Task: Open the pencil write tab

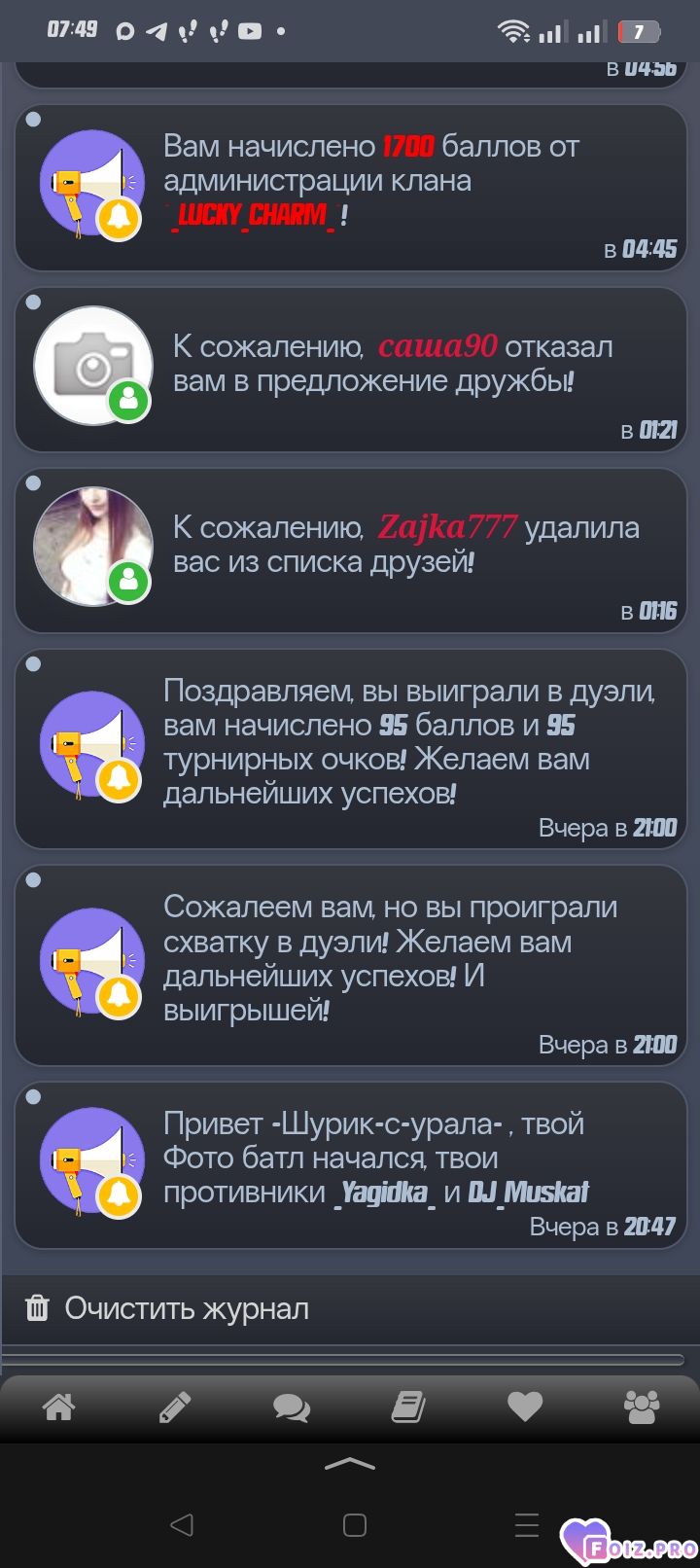Action: pos(175,1407)
